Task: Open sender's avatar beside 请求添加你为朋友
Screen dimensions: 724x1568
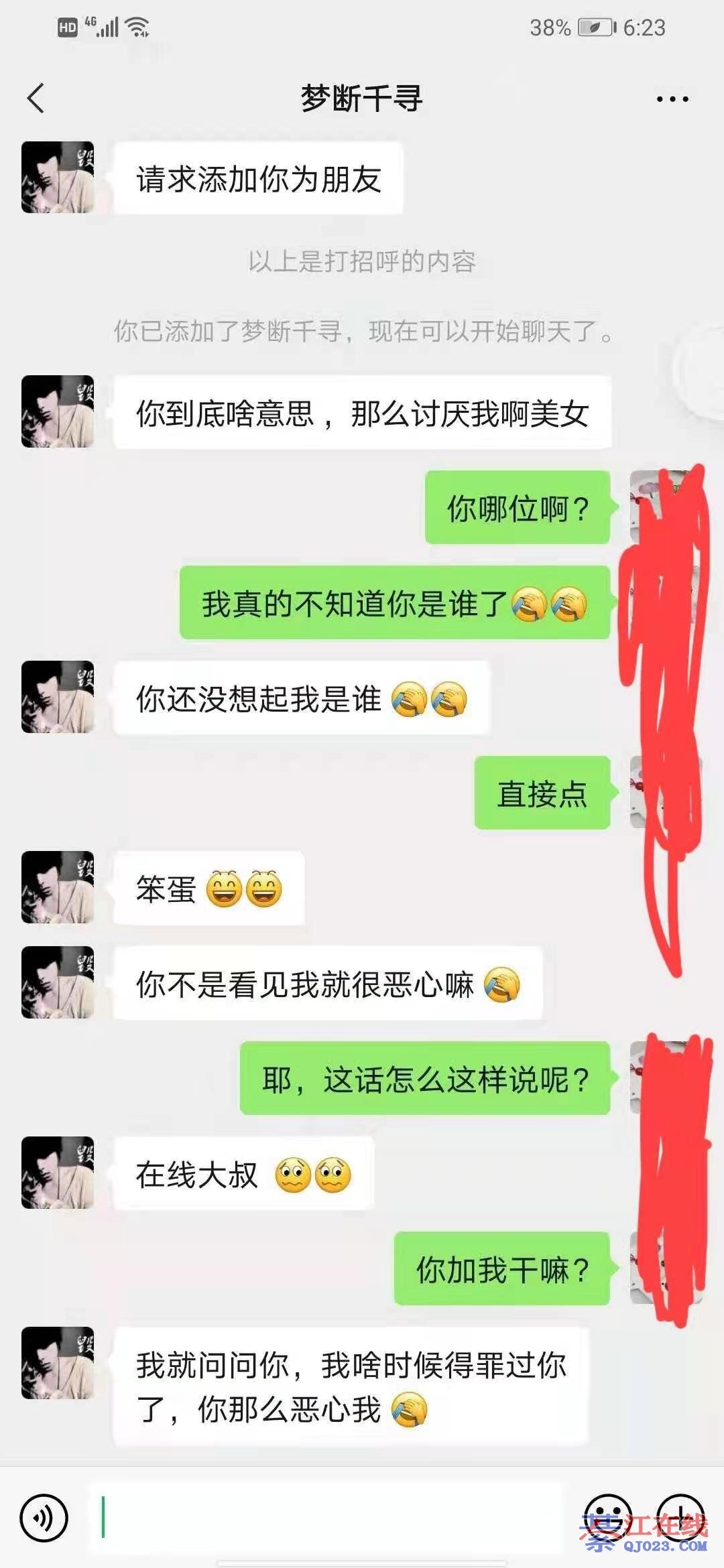Action: coord(58,178)
